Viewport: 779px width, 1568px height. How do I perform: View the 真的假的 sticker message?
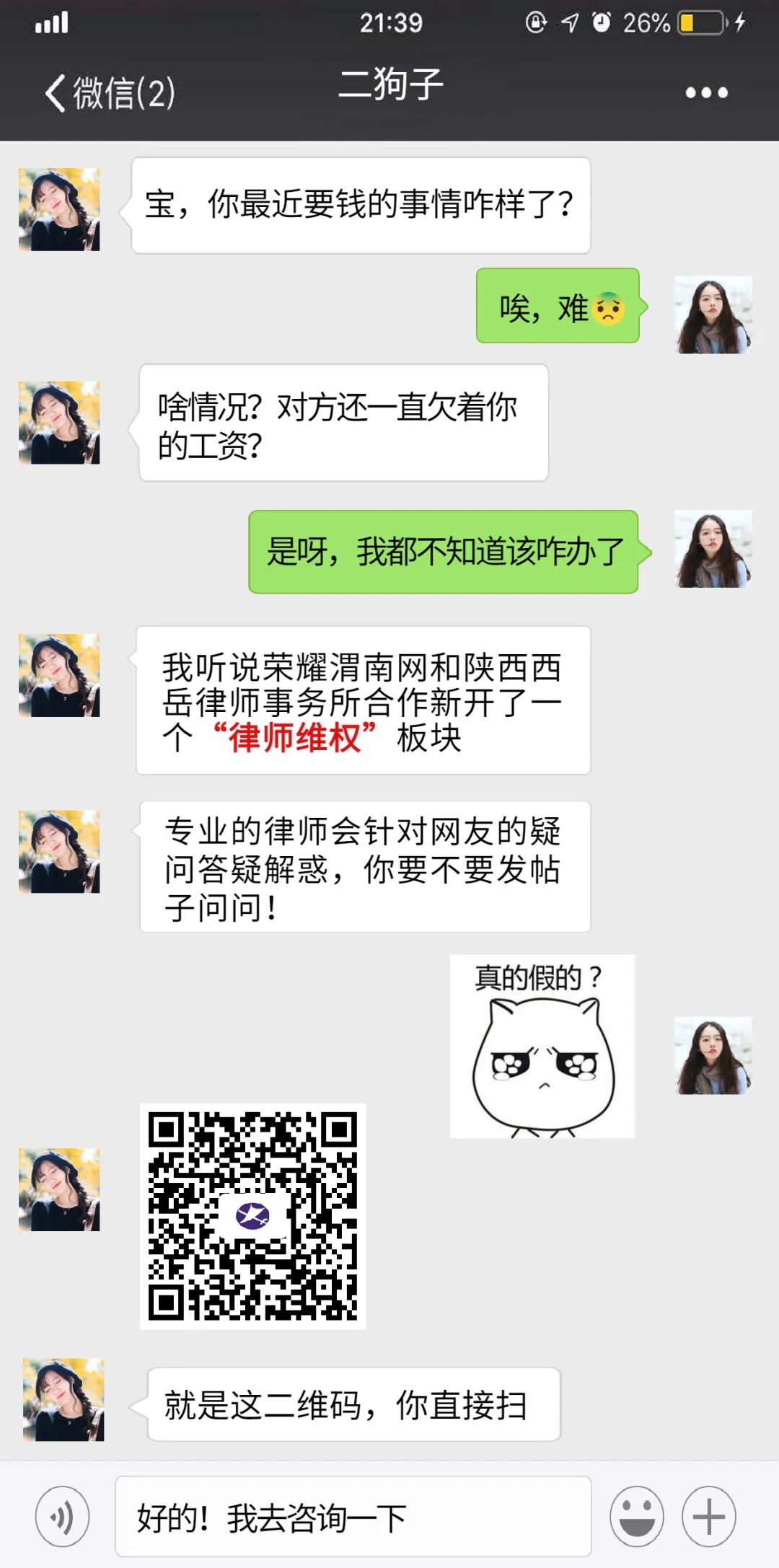542,1046
